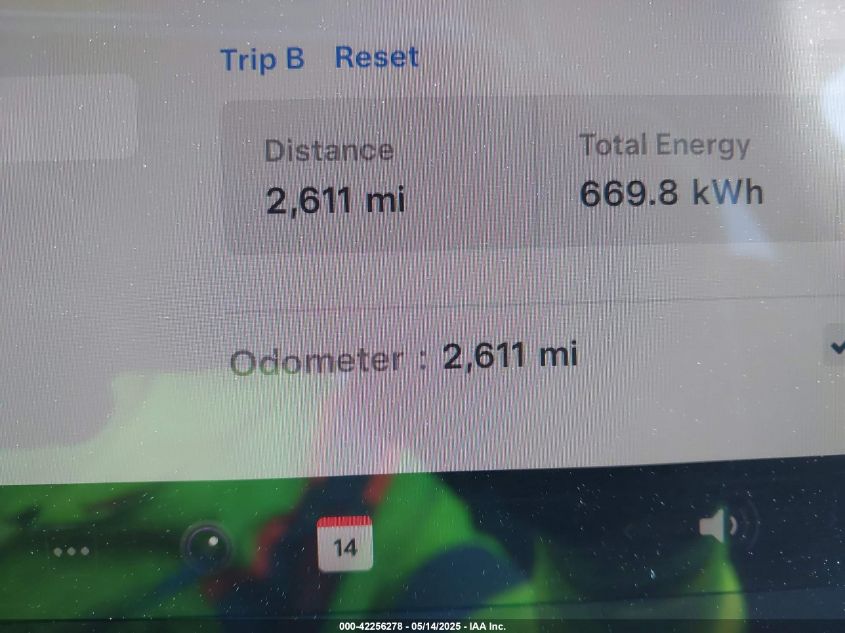
Task: Reset the Trip B counter
Action: click(x=376, y=57)
